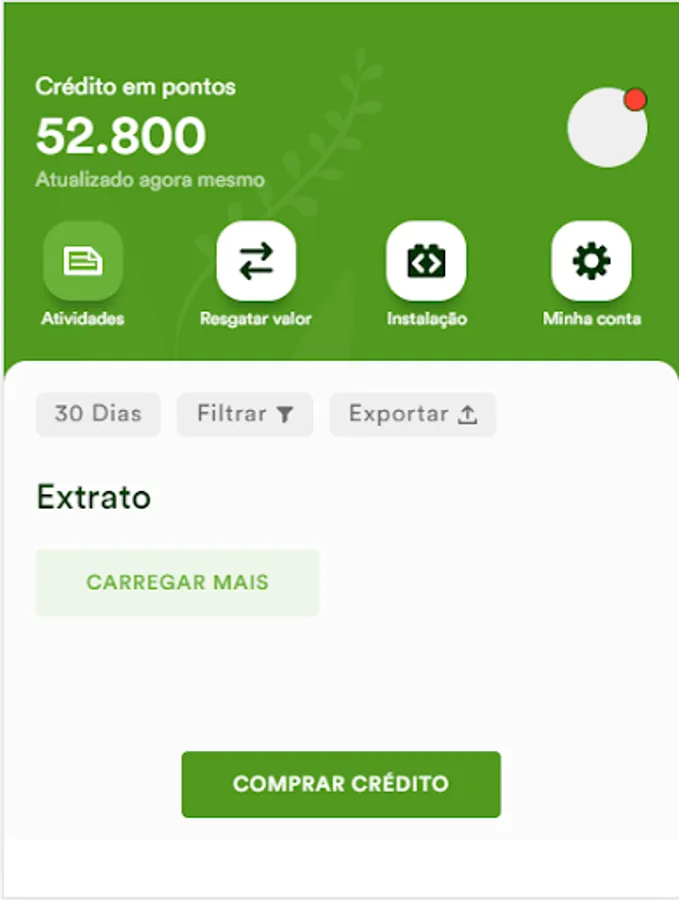Tap the Comprar Crédito button
Image resolution: width=679 pixels, height=900 pixels.
coord(341,784)
